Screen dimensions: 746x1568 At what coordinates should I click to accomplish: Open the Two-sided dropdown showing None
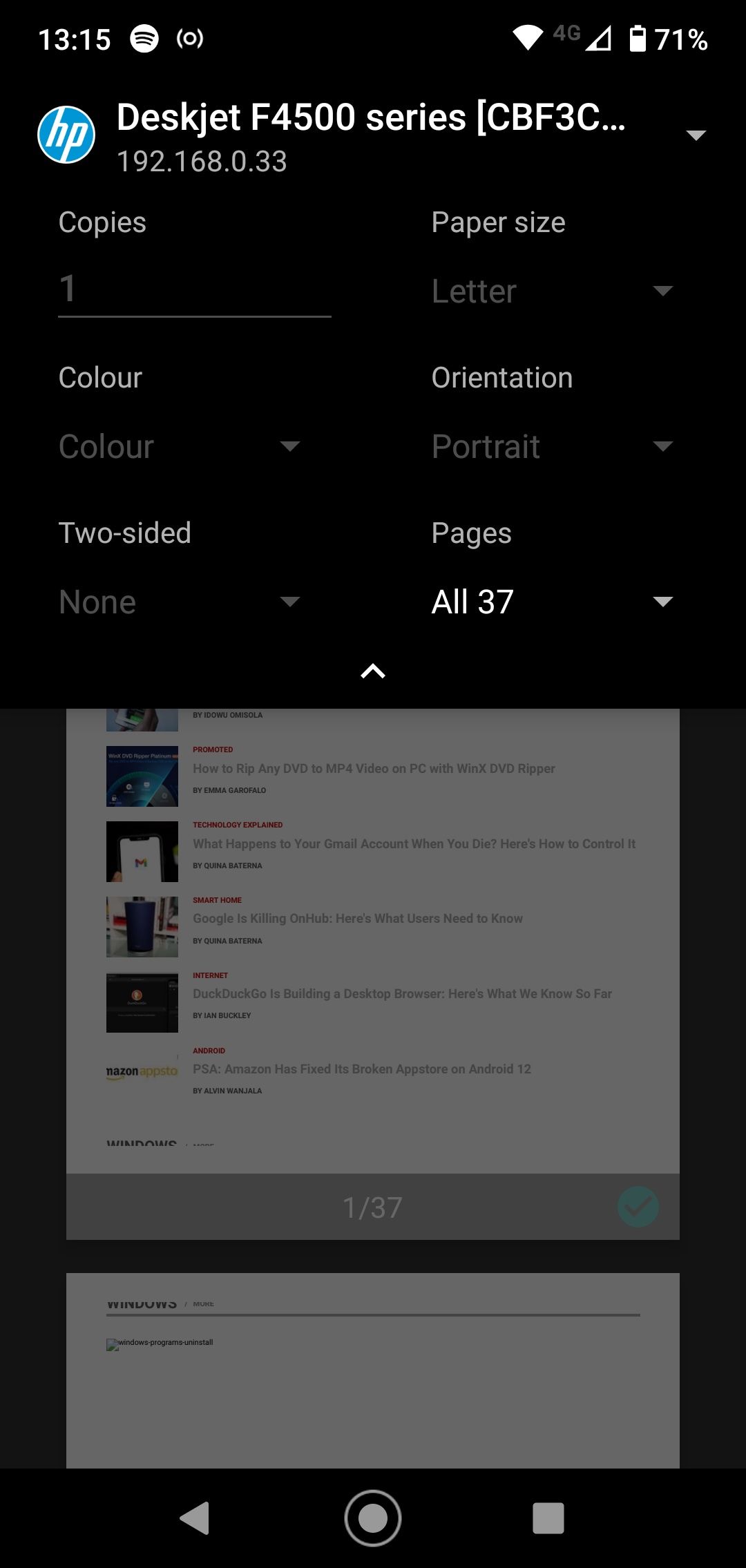[179, 602]
